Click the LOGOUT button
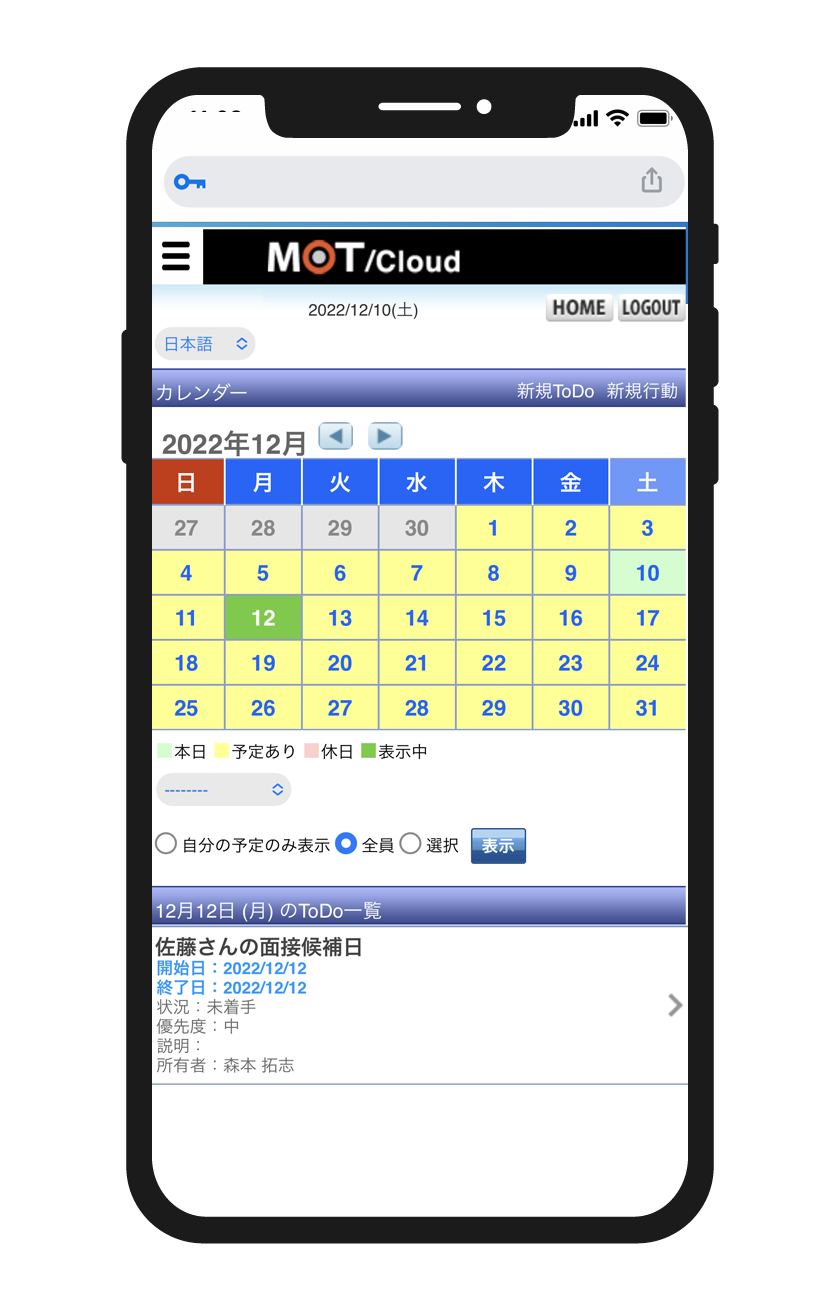 [x=651, y=308]
